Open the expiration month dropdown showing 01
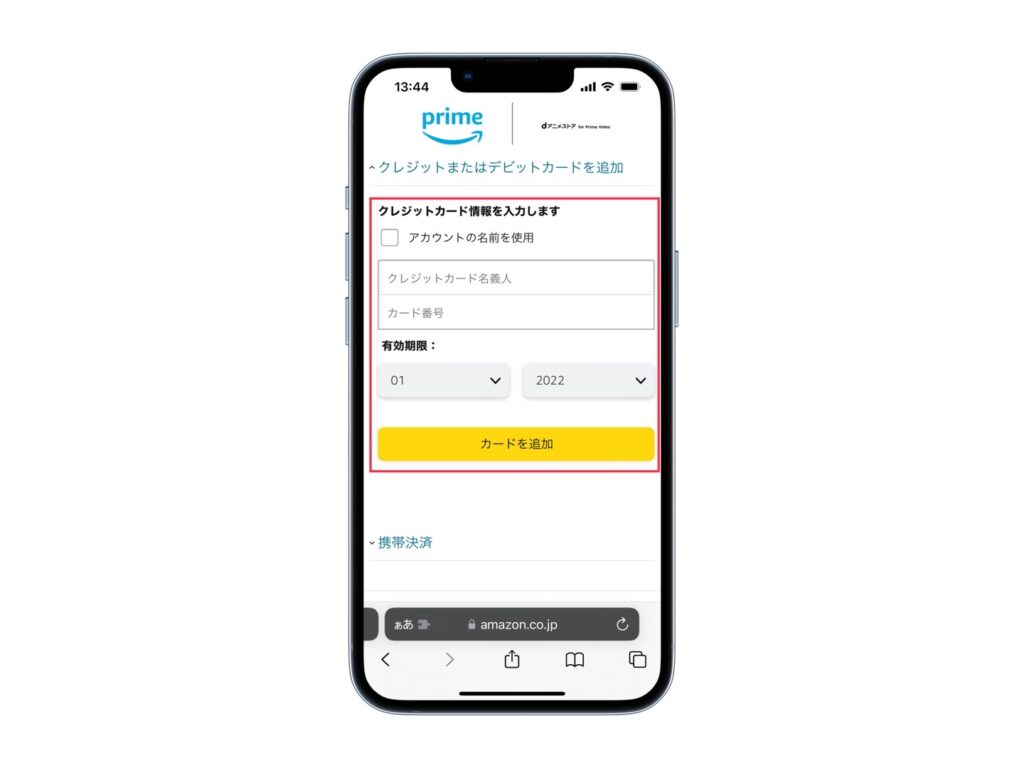 [444, 381]
